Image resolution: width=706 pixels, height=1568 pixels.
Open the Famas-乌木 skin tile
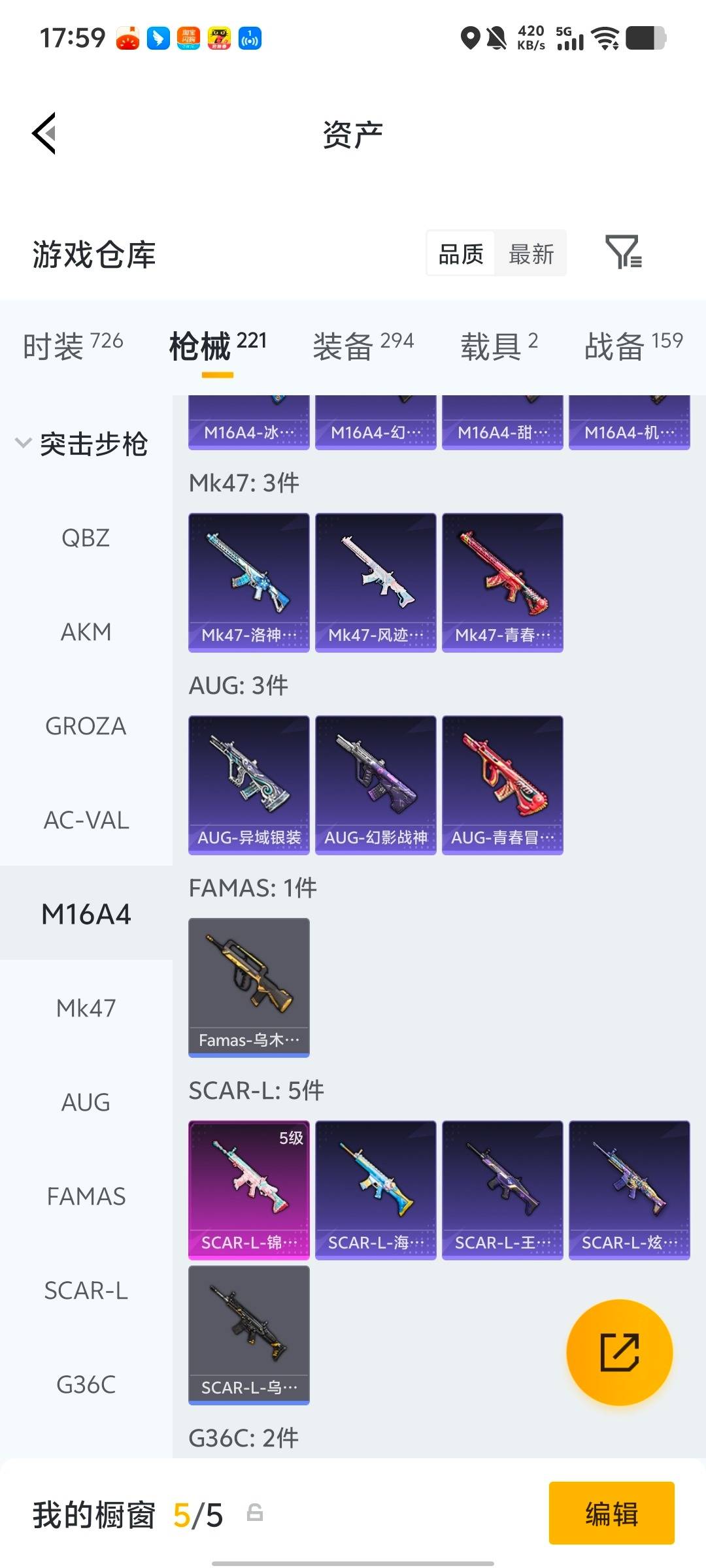point(249,987)
